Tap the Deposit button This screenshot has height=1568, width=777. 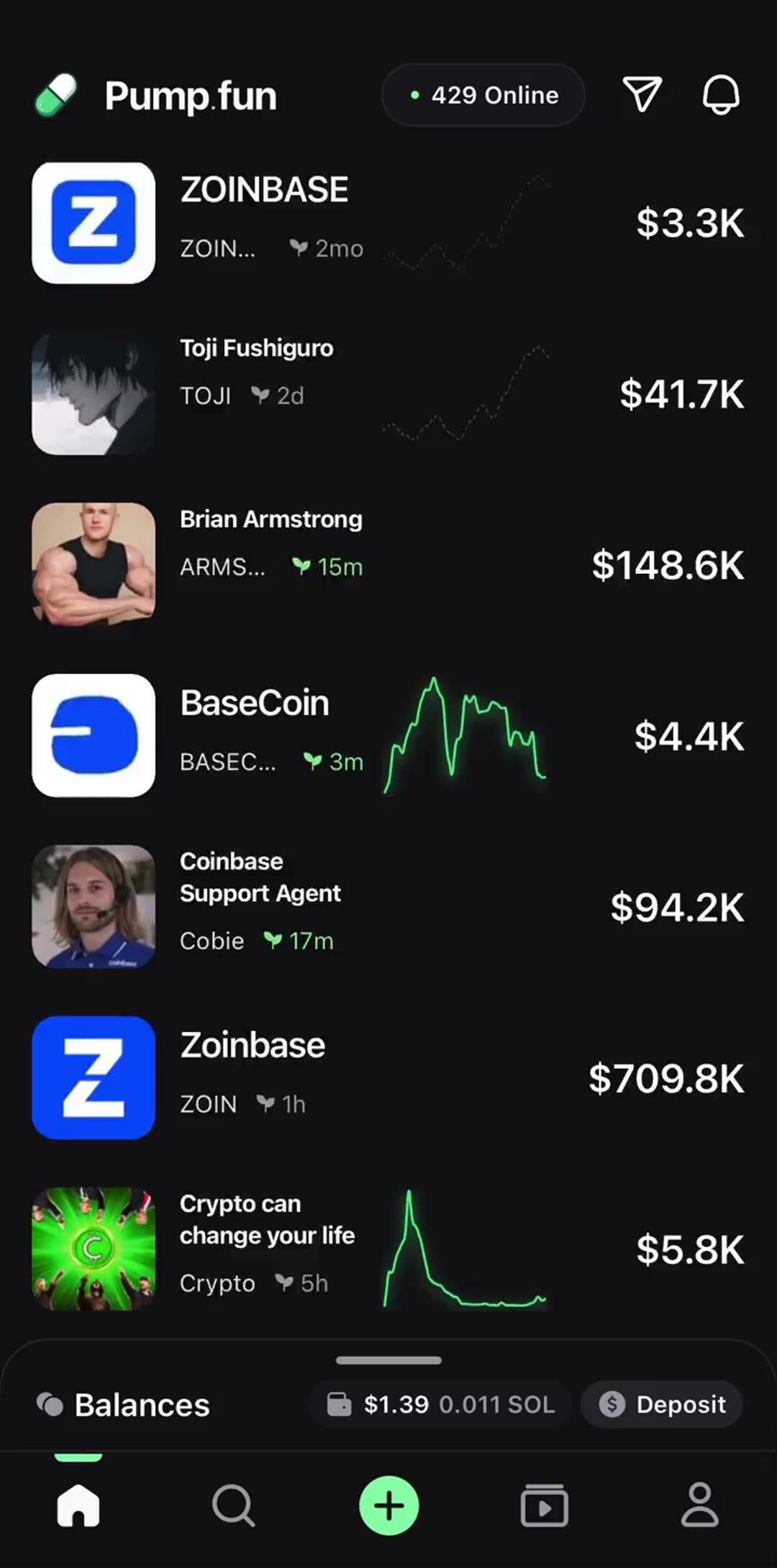point(662,1404)
